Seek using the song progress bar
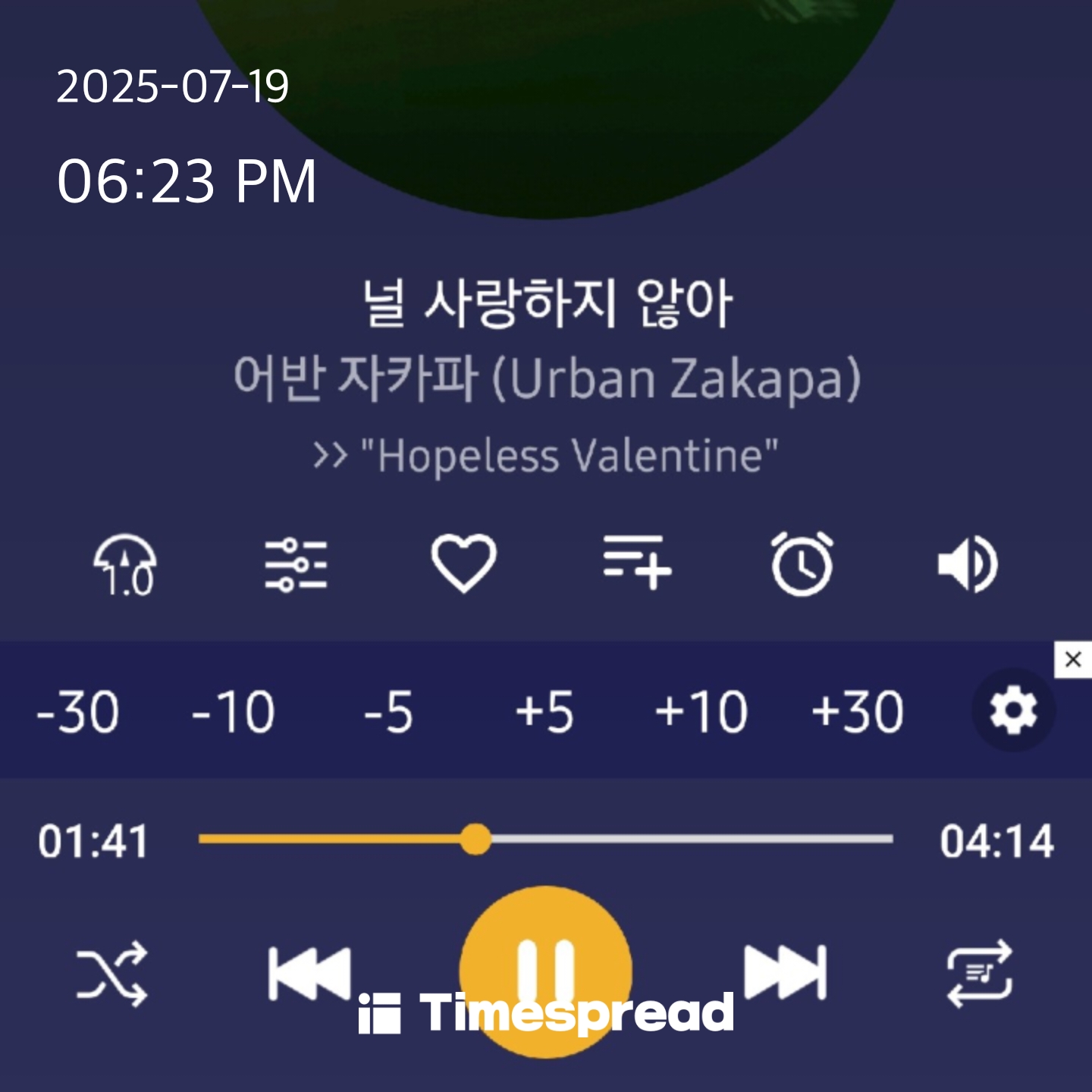 546,839
